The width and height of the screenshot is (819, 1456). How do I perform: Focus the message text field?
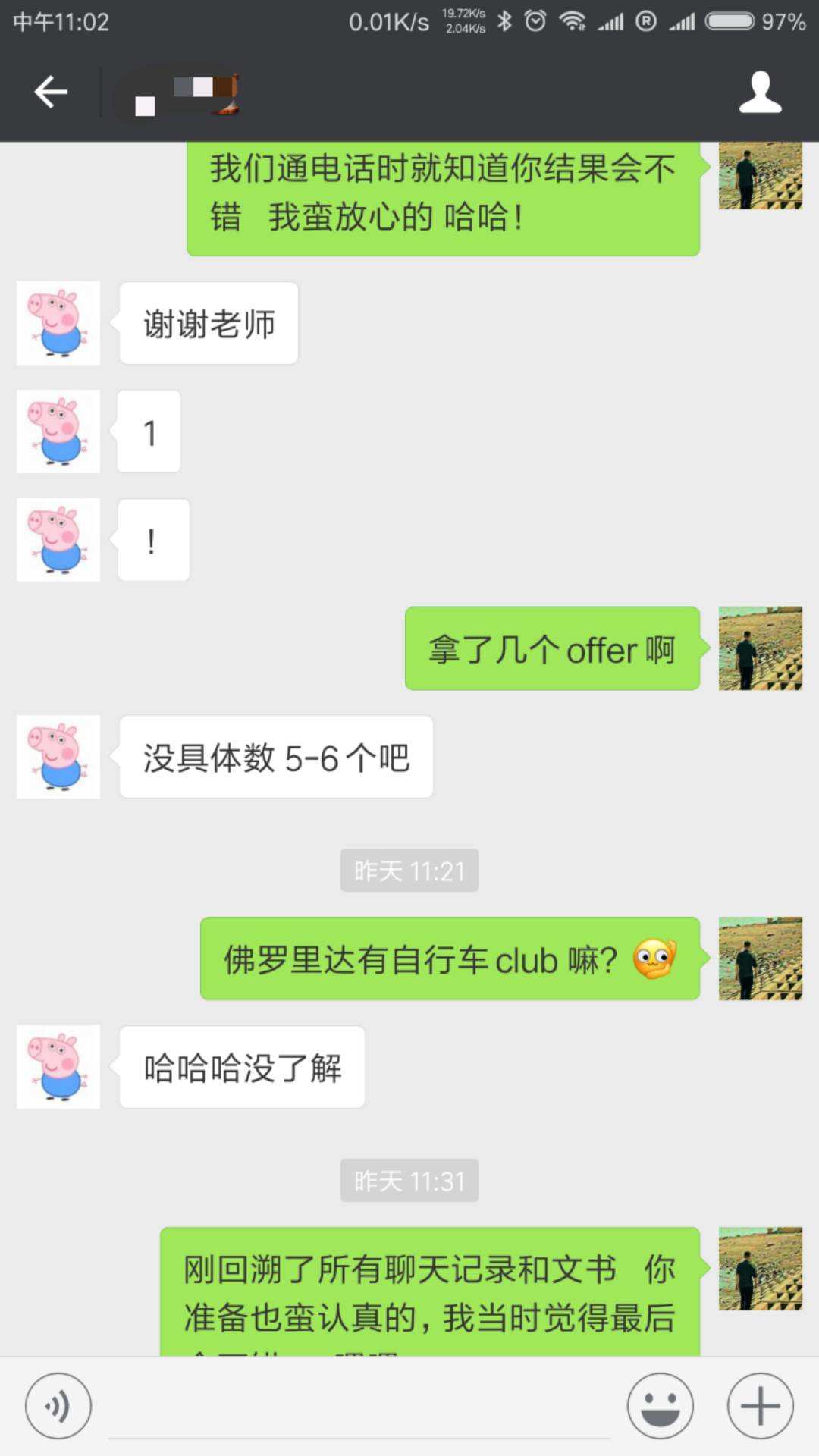point(359,1407)
